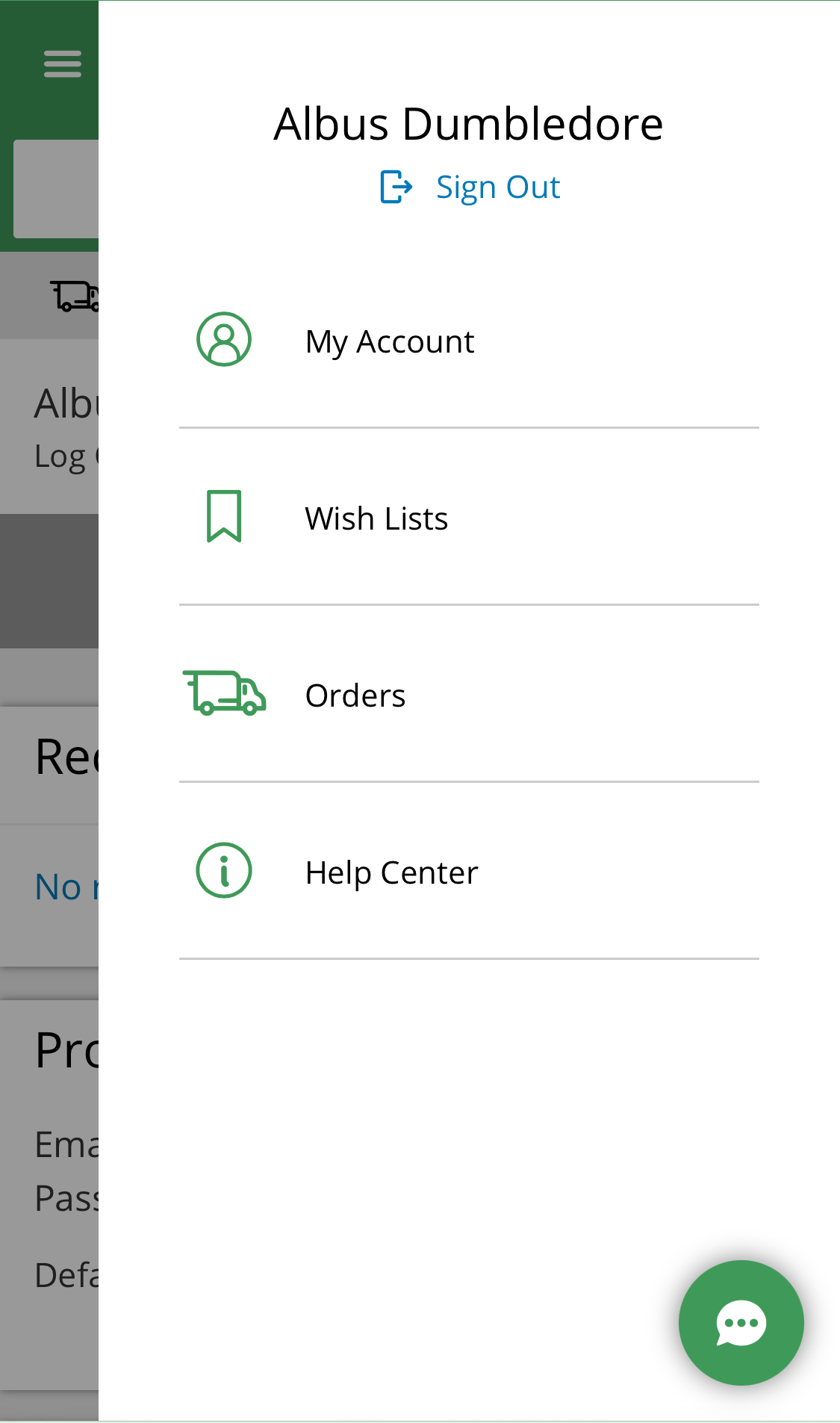The image size is (840, 1423).
Task: Tap the grayed search bar behind the drawer
Action: pyautogui.click(x=56, y=188)
